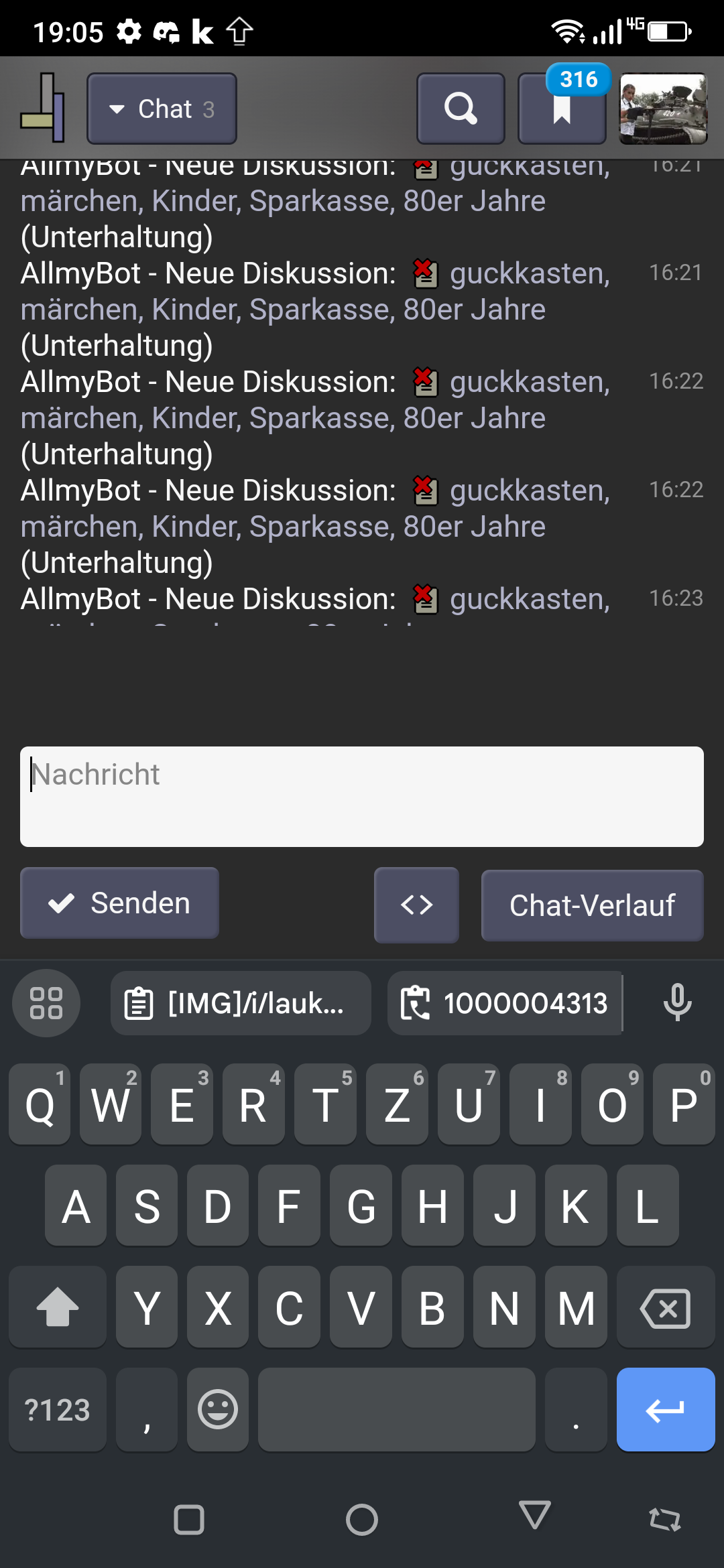Open keyboard tools grid menu
The height and width of the screenshot is (1568, 724).
coord(46,1003)
